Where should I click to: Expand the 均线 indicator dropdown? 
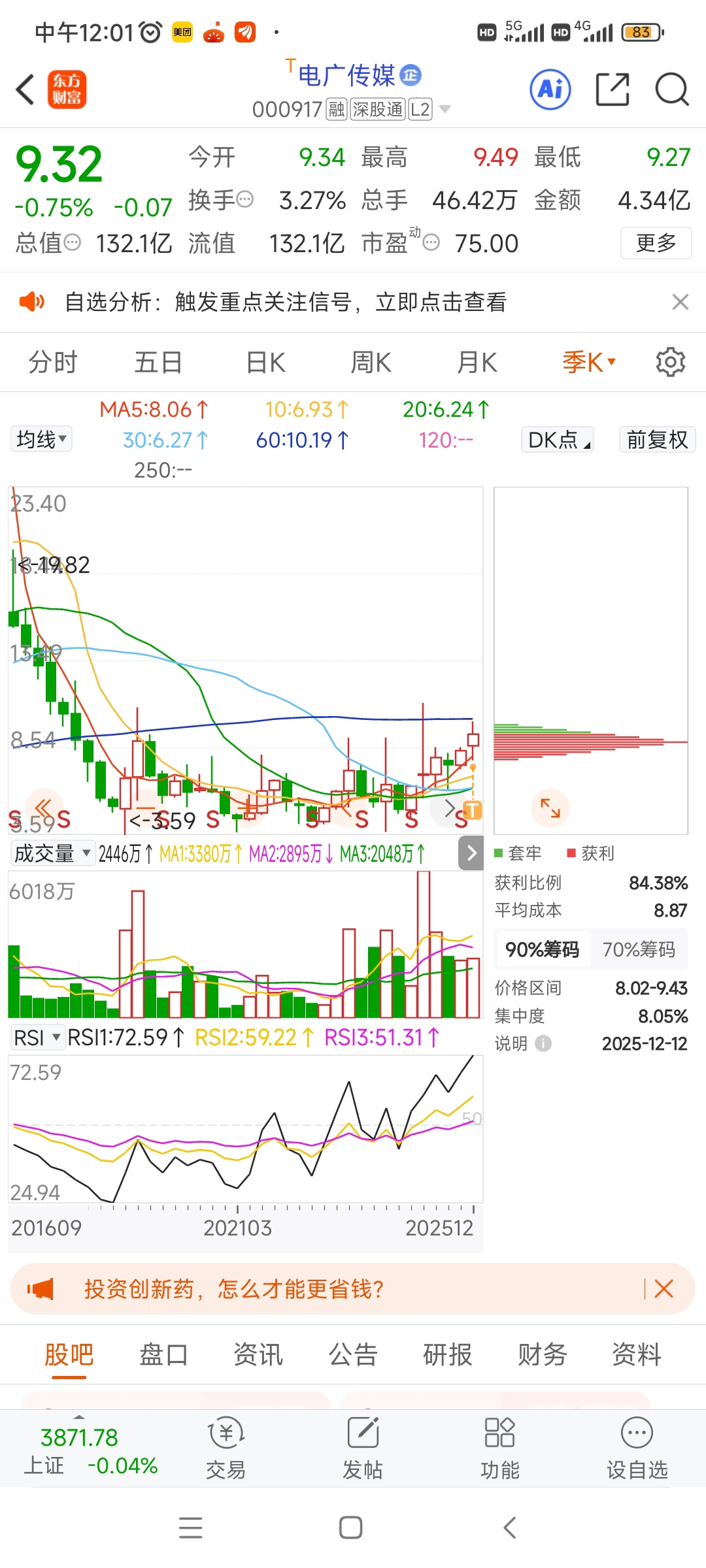(41, 439)
